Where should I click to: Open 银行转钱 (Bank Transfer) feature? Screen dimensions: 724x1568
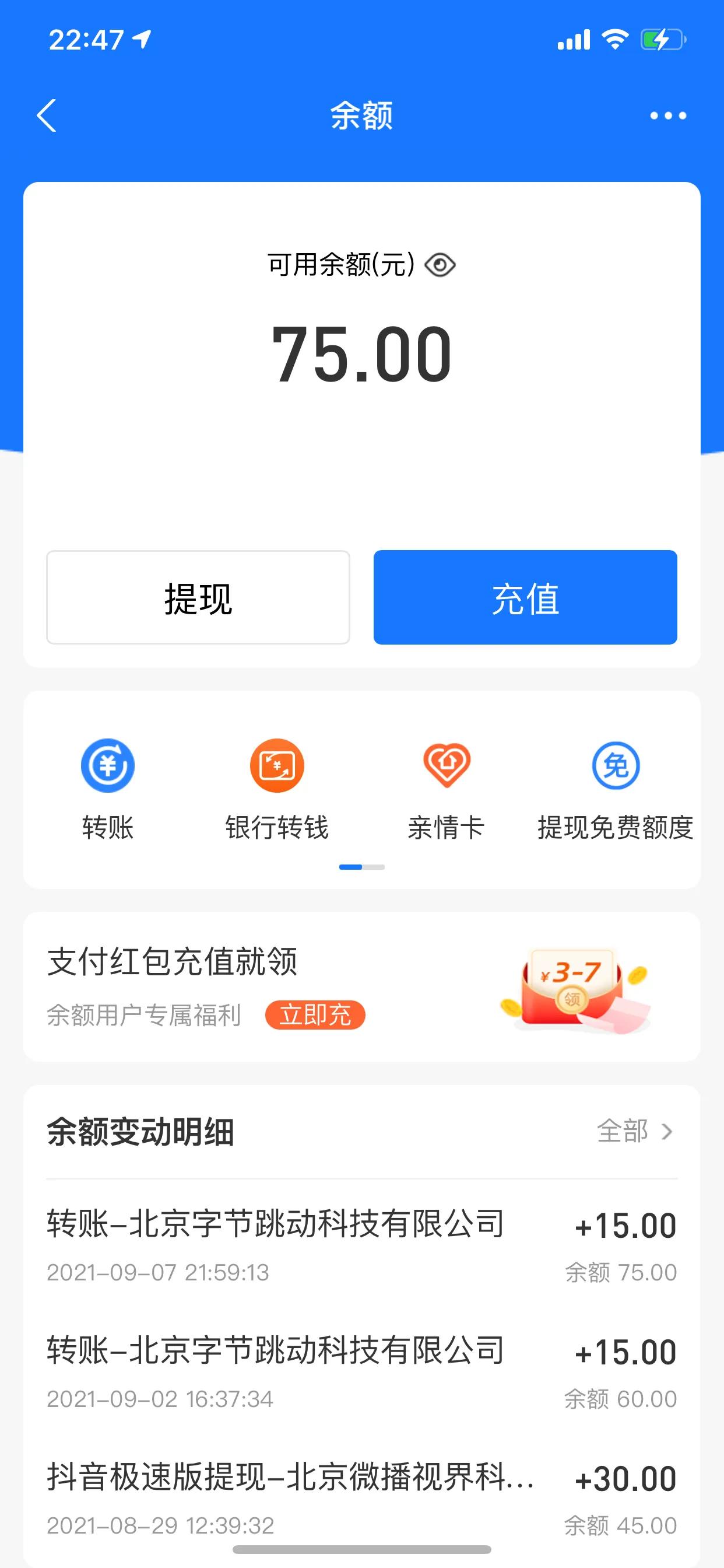tap(277, 767)
